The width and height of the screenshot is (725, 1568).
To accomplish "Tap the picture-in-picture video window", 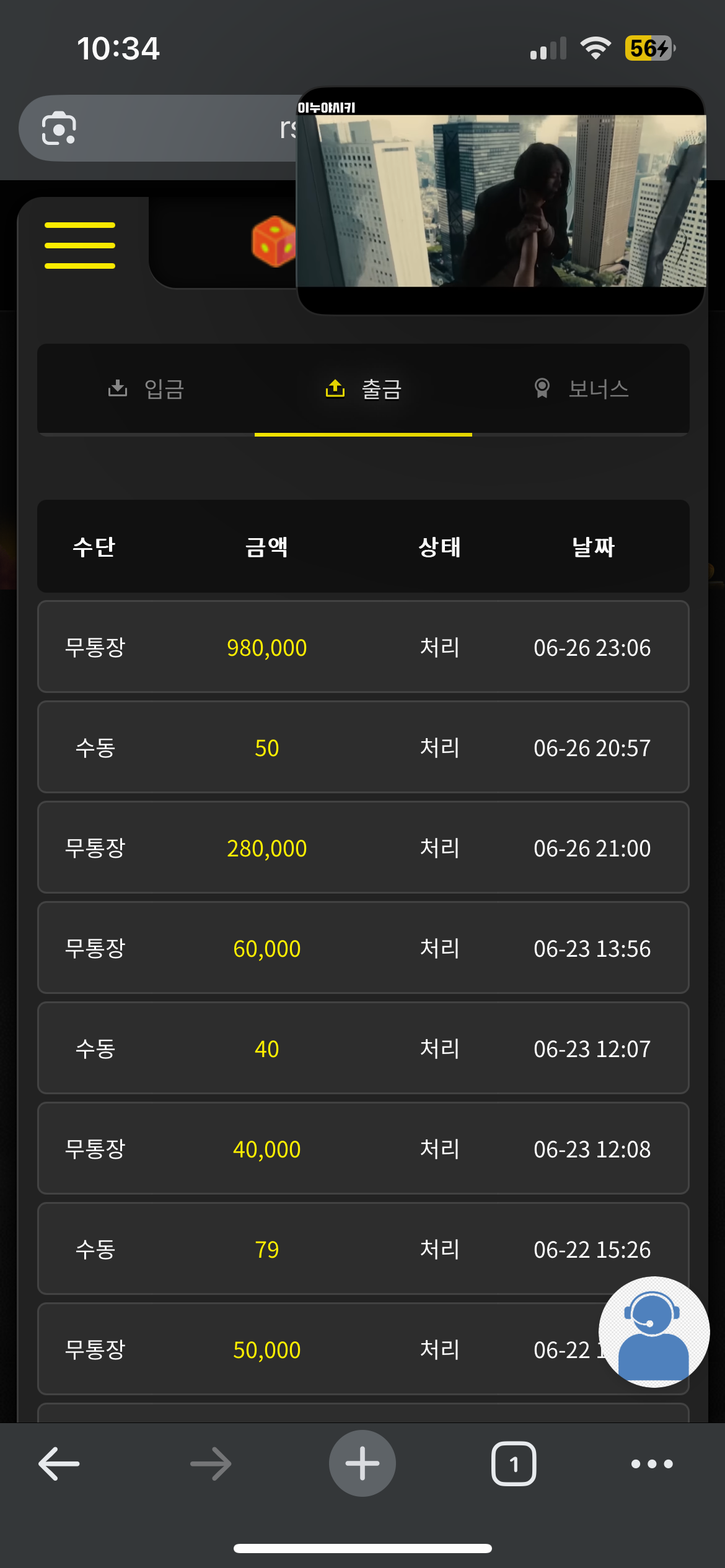I will pyautogui.click(x=501, y=201).
